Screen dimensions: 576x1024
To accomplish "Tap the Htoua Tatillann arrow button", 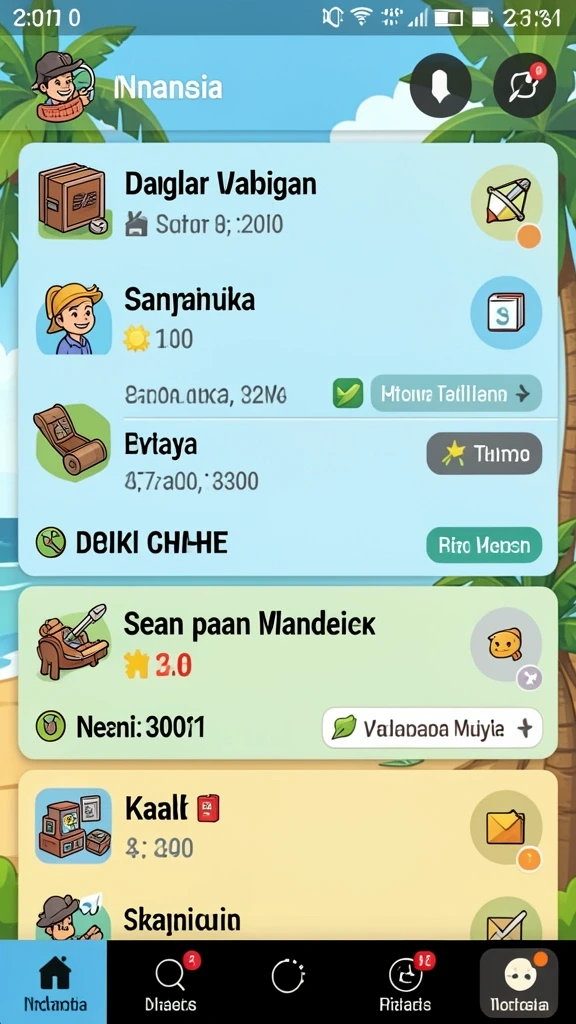I will 456,393.
